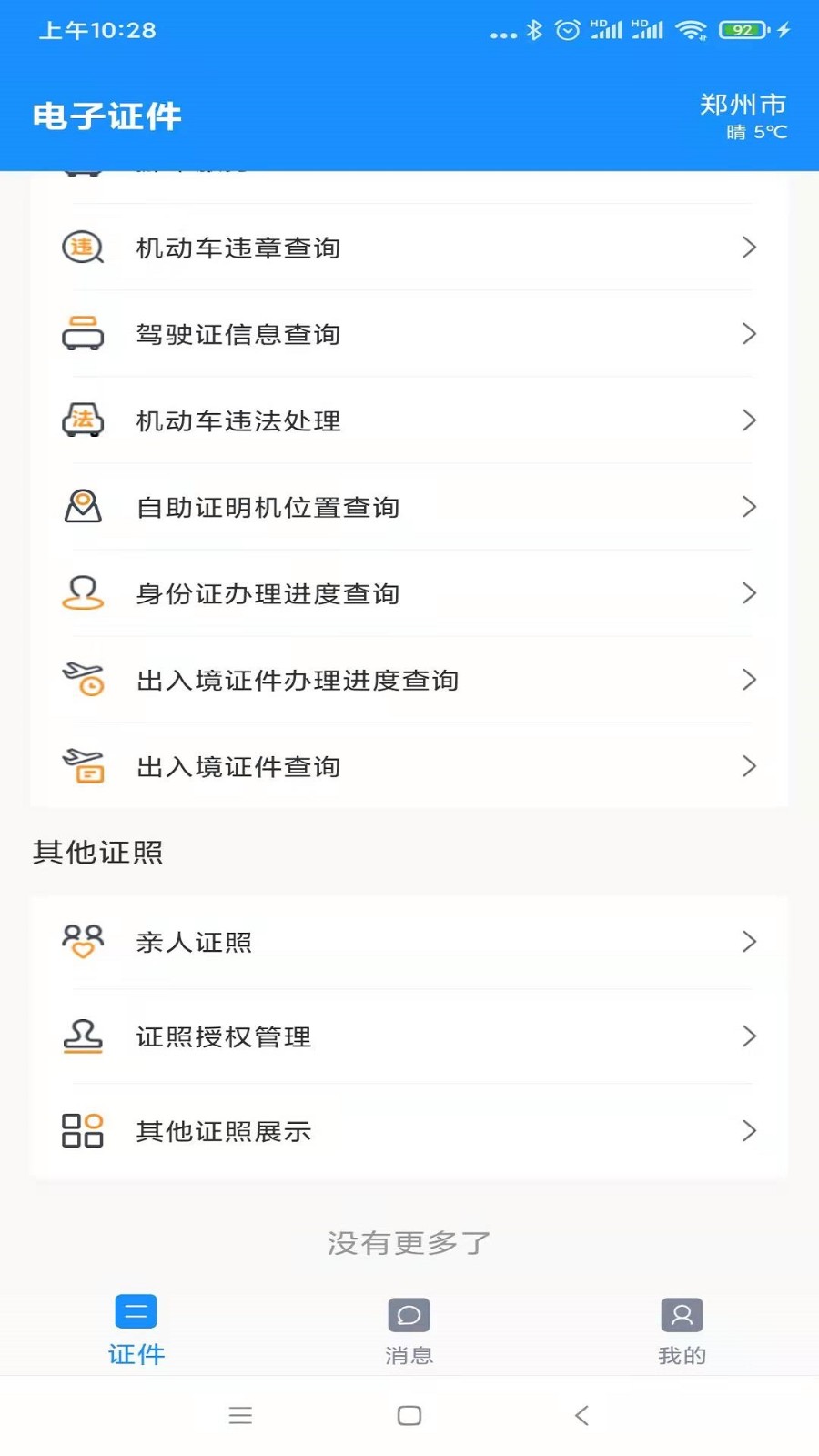Click the 机动车违章查询 violation icon
This screenshot has width=819, height=1456.
pos(83,247)
